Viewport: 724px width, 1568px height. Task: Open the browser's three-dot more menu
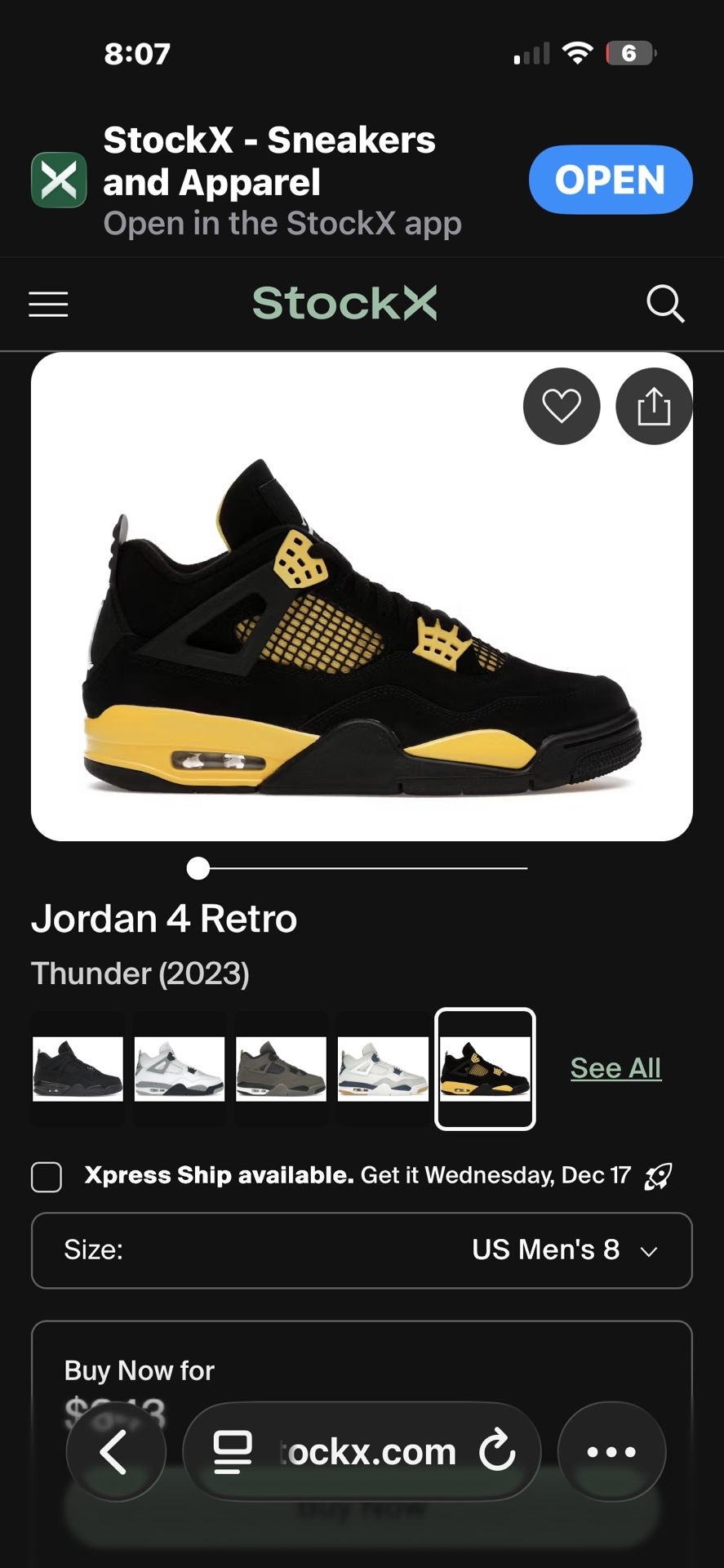click(x=611, y=1452)
